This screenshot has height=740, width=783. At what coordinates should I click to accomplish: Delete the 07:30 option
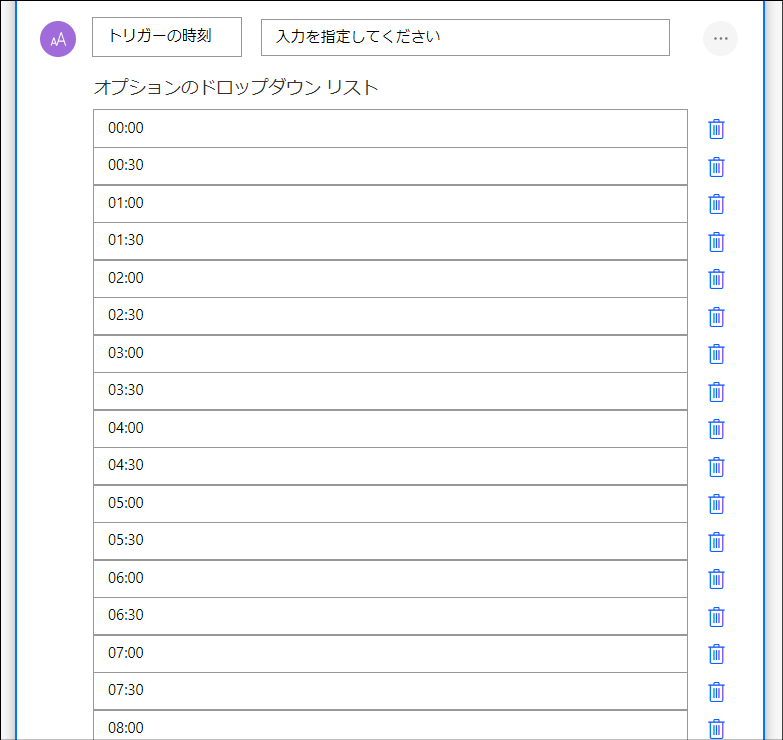[716, 692]
